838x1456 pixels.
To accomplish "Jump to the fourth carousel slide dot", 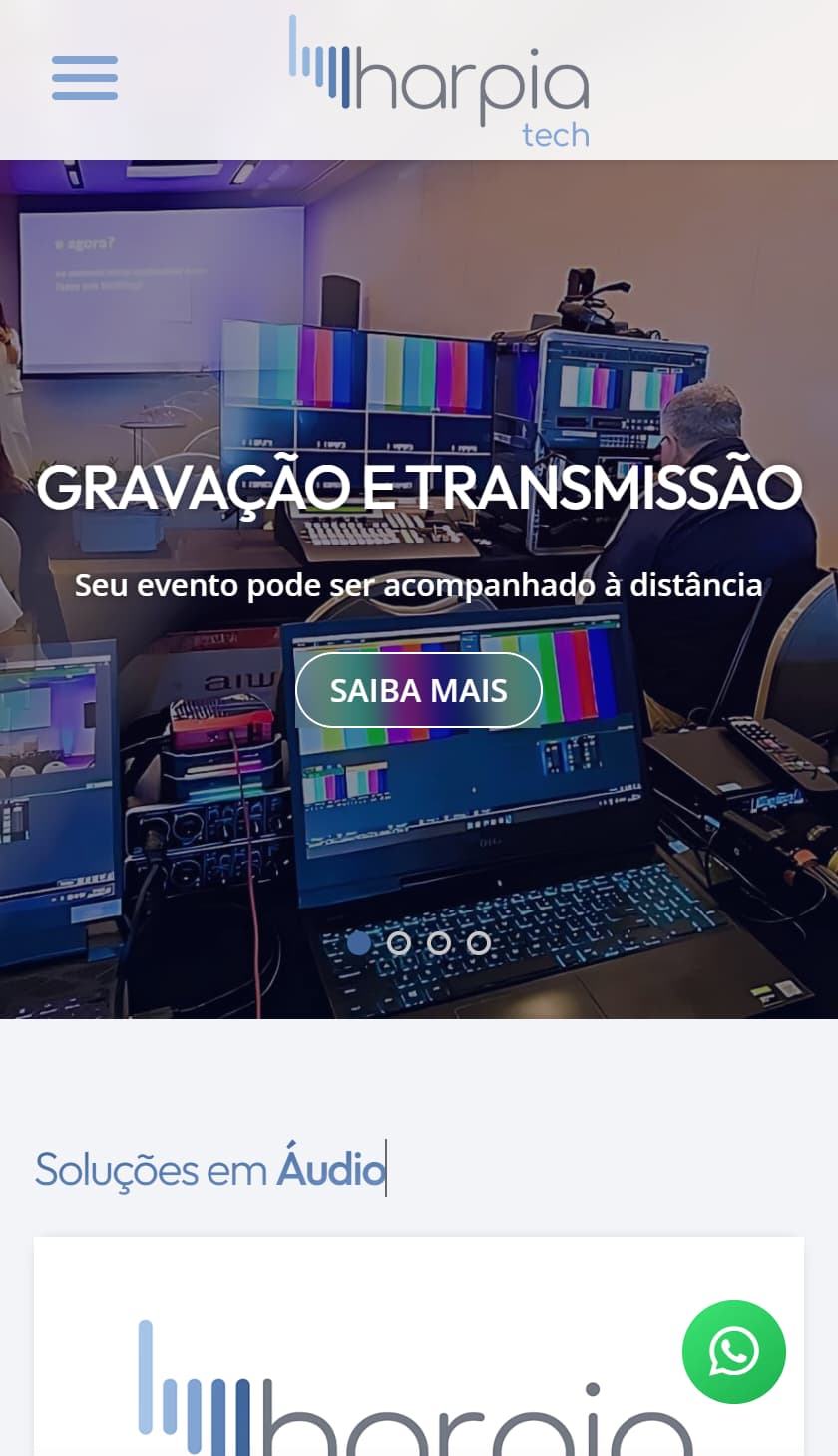I will [x=479, y=943].
